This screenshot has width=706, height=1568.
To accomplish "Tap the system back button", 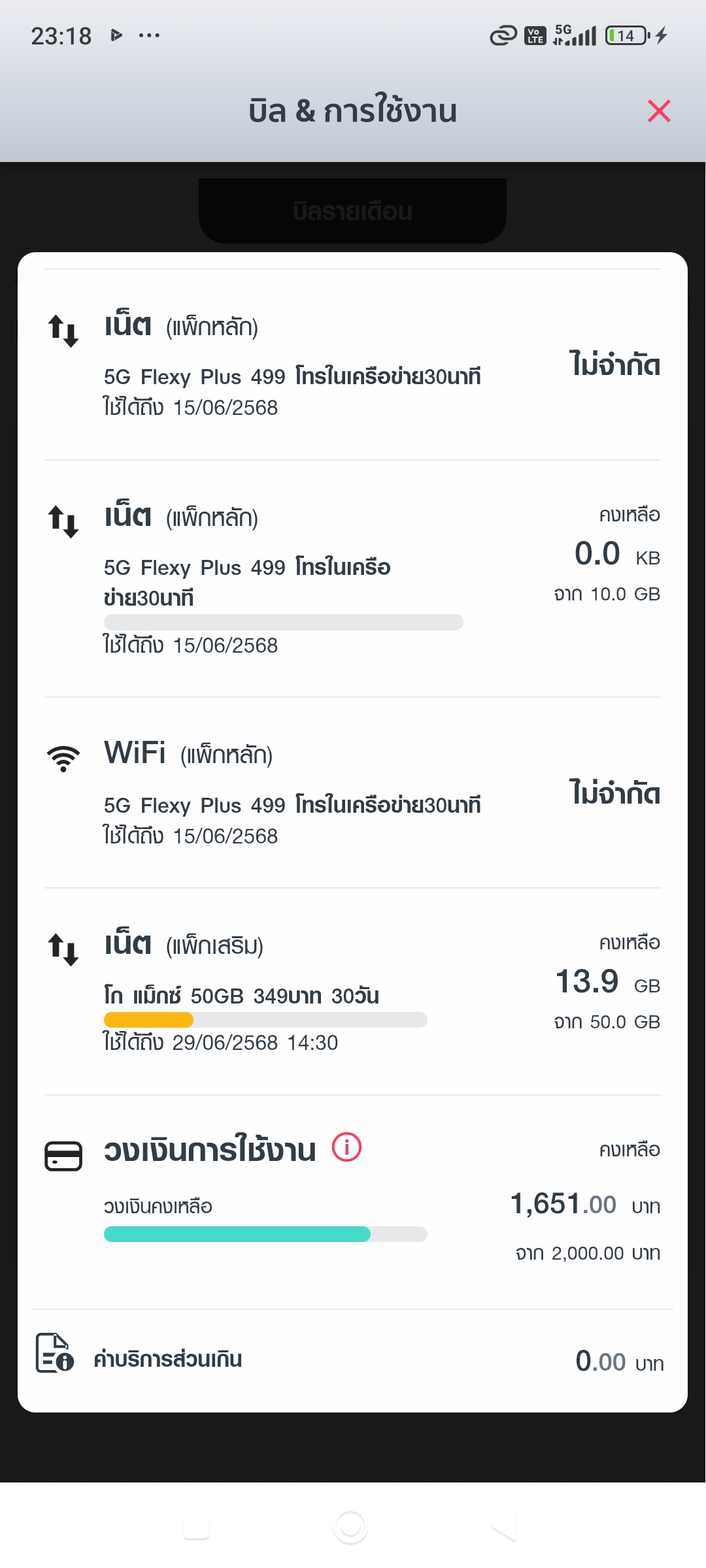I will (505, 1527).
